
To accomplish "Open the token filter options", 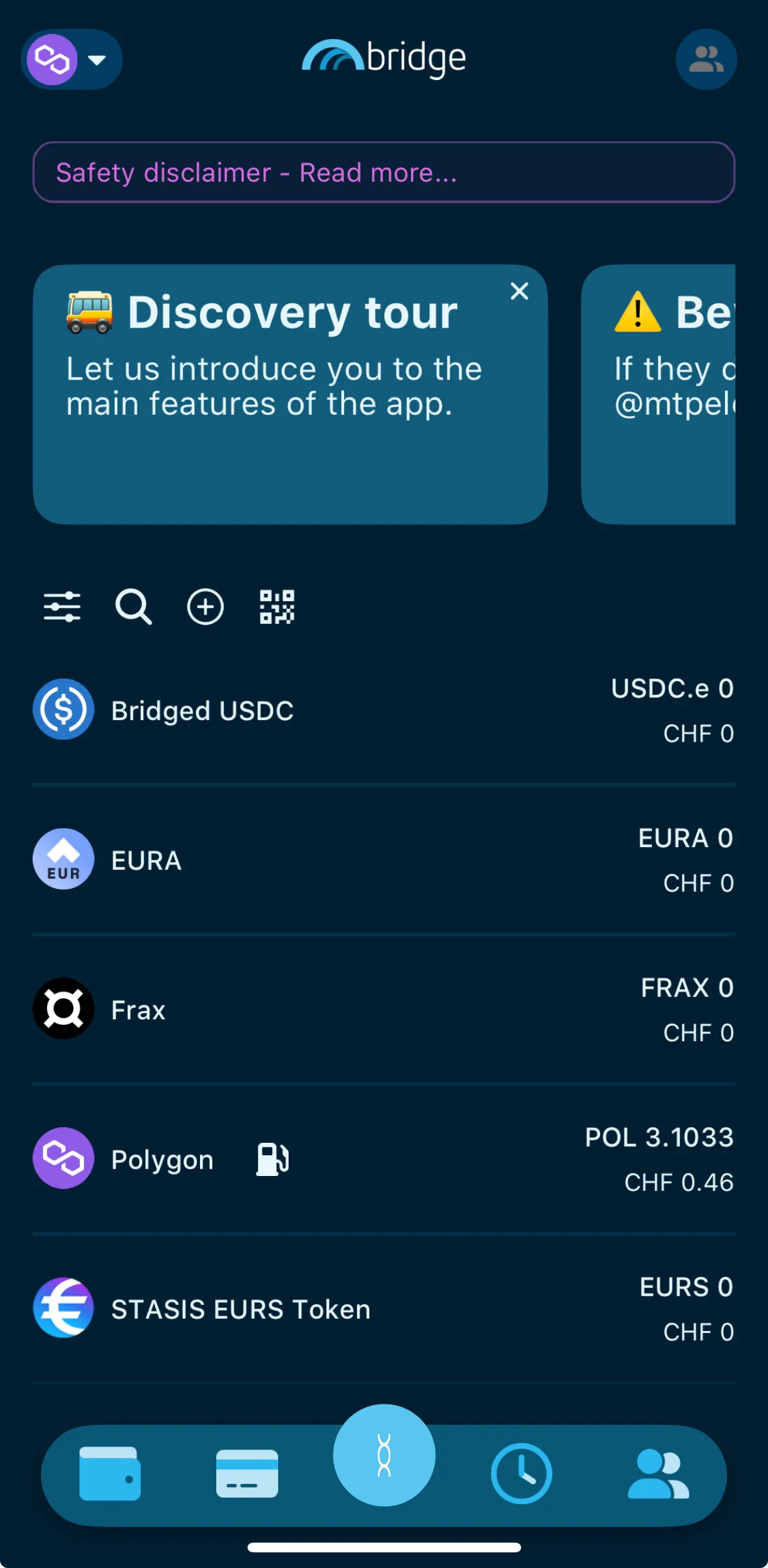I will pyautogui.click(x=63, y=607).
